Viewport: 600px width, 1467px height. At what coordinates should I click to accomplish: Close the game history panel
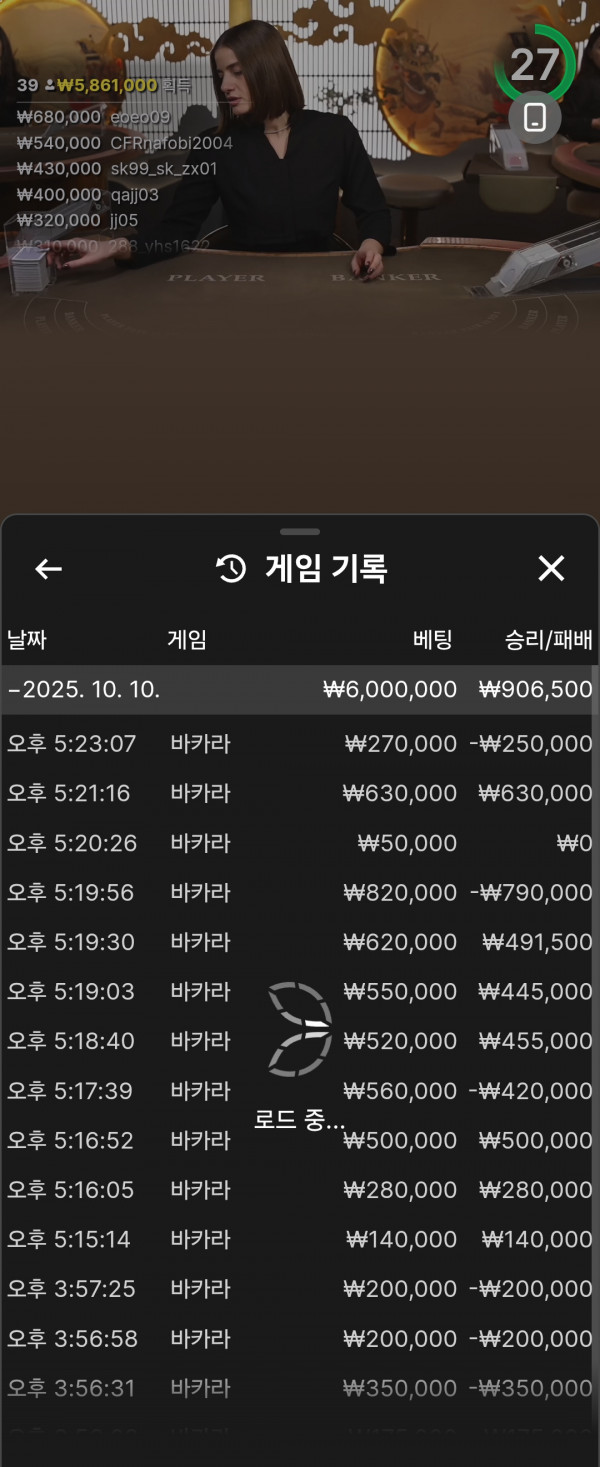551,569
